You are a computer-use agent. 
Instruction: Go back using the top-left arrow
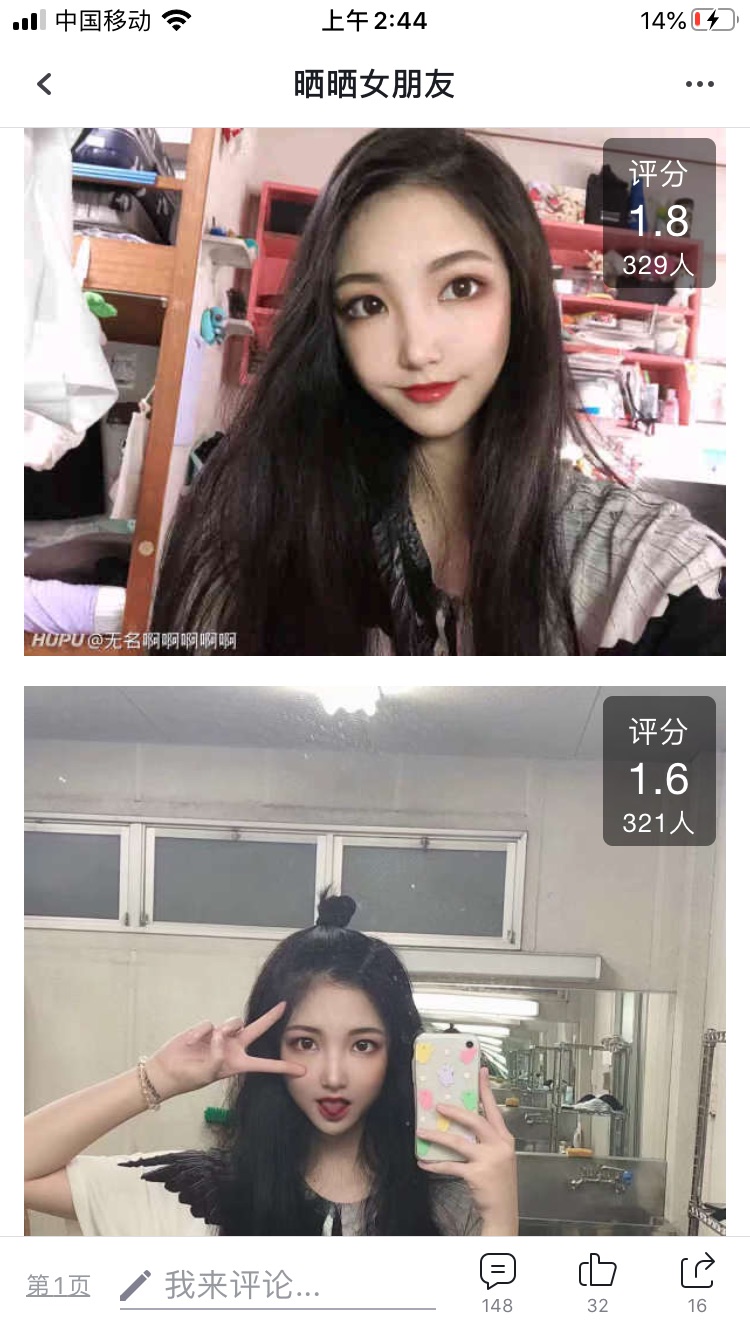coord(44,84)
